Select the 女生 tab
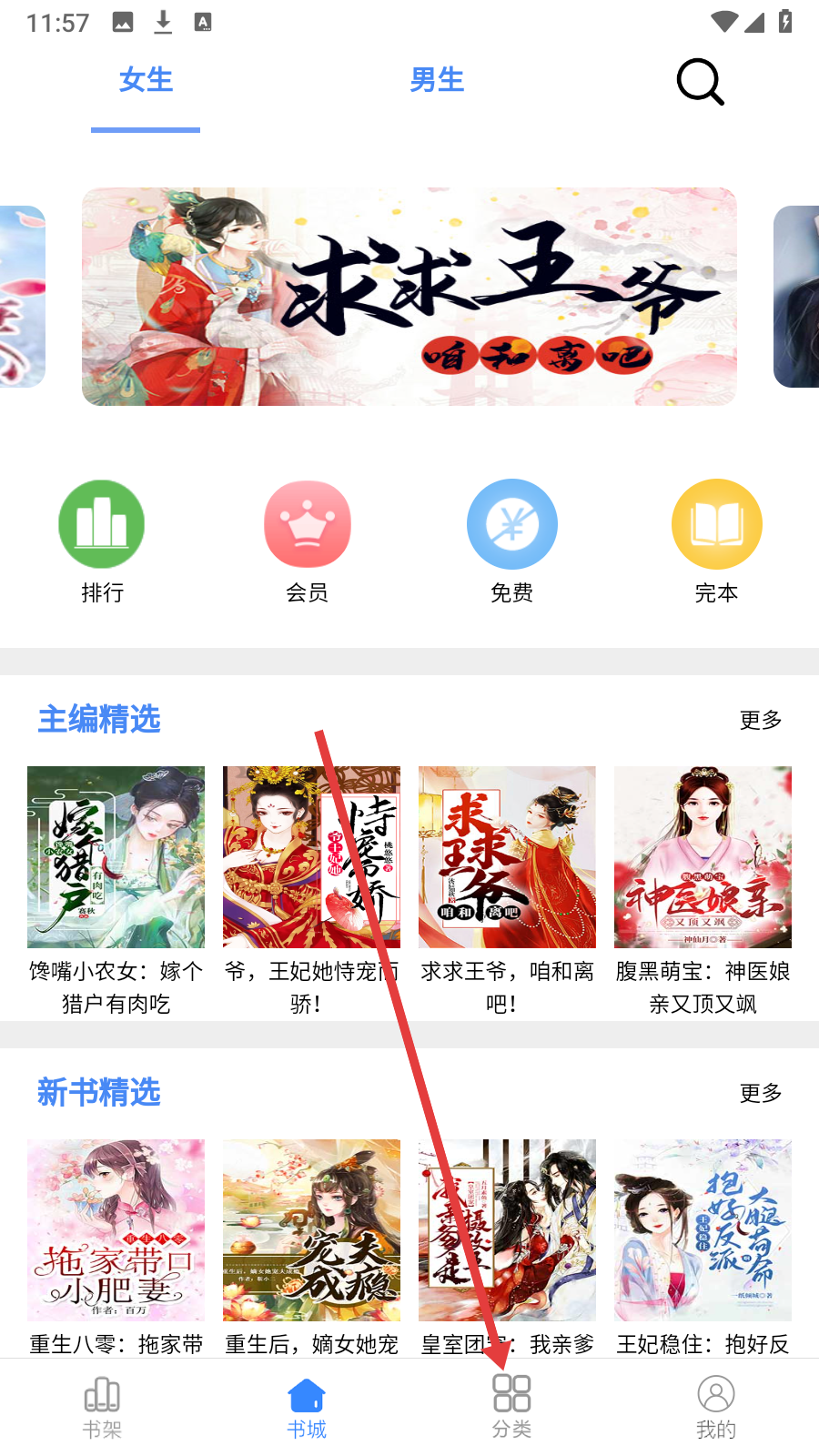The width and height of the screenshot is (819, 1456). click(x=146, y=80)
